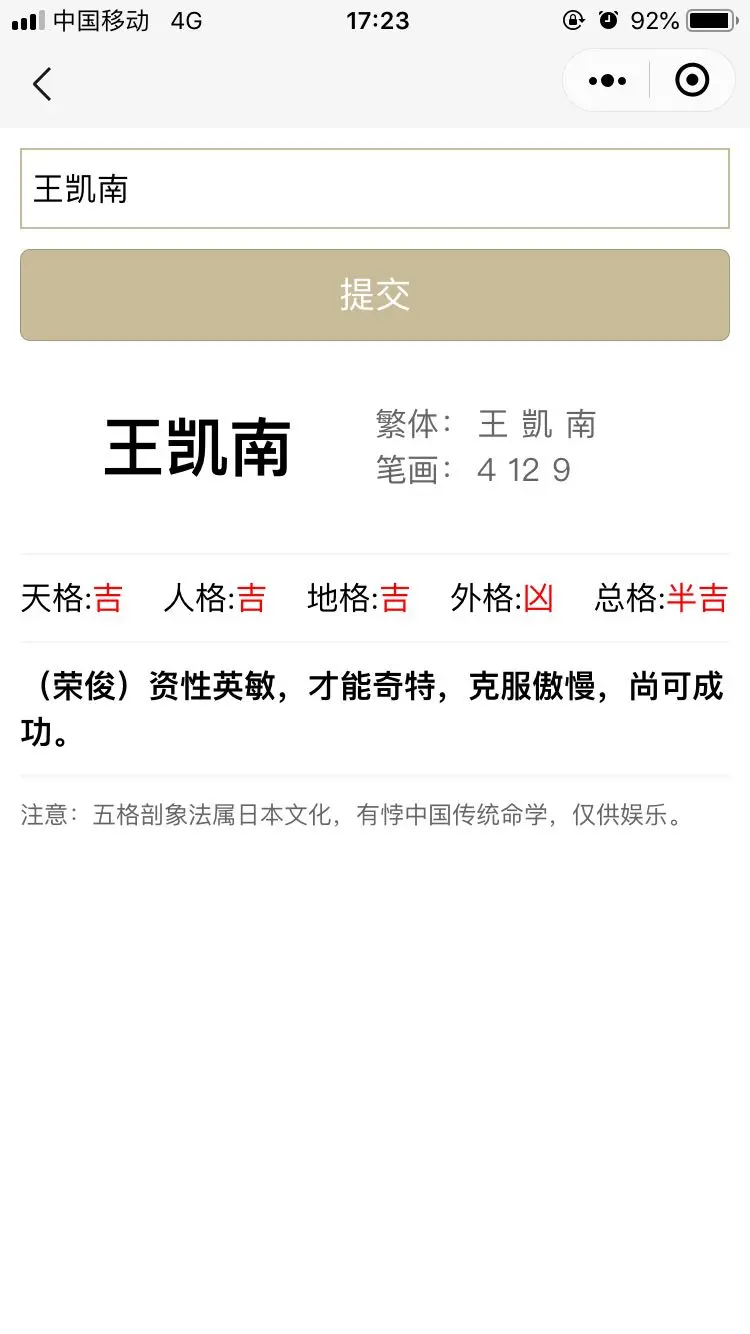This screenshot has width=750, height=1334.
Task: Go back using the top-left arrow
Action: click(42, 84)
